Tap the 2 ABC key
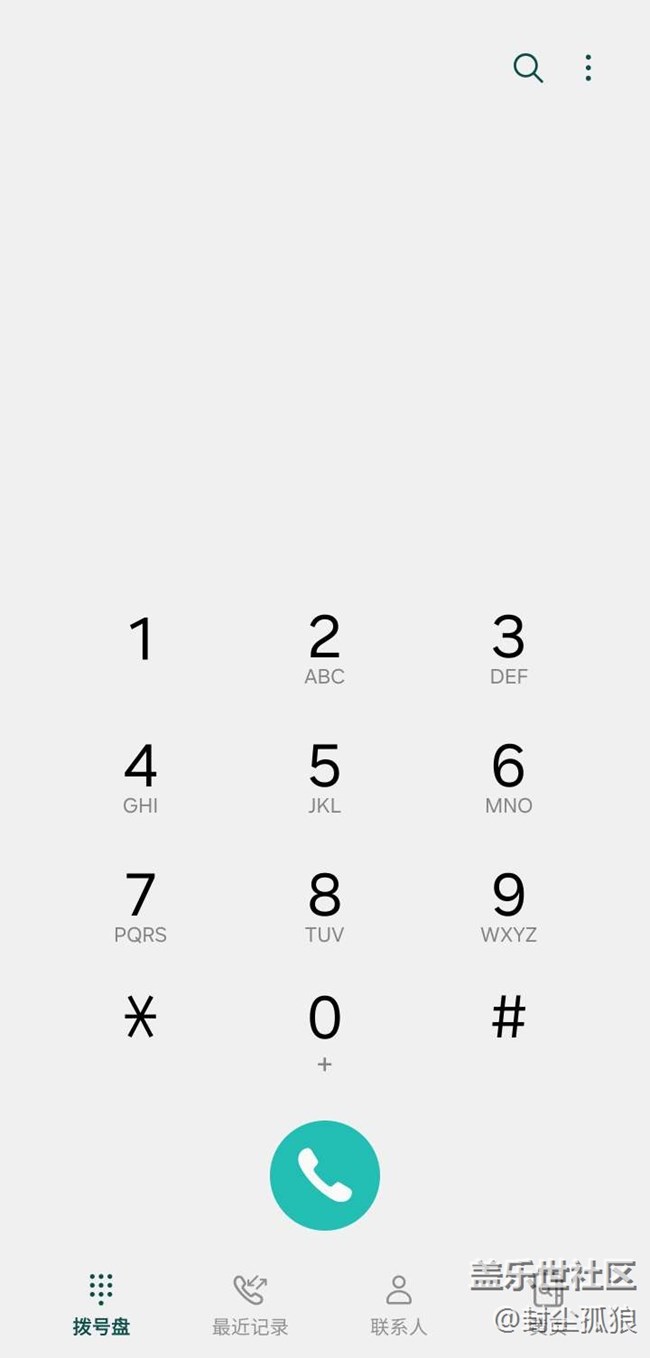The width and height of the screenshot is (650, 1358). [x=324, y=650]
